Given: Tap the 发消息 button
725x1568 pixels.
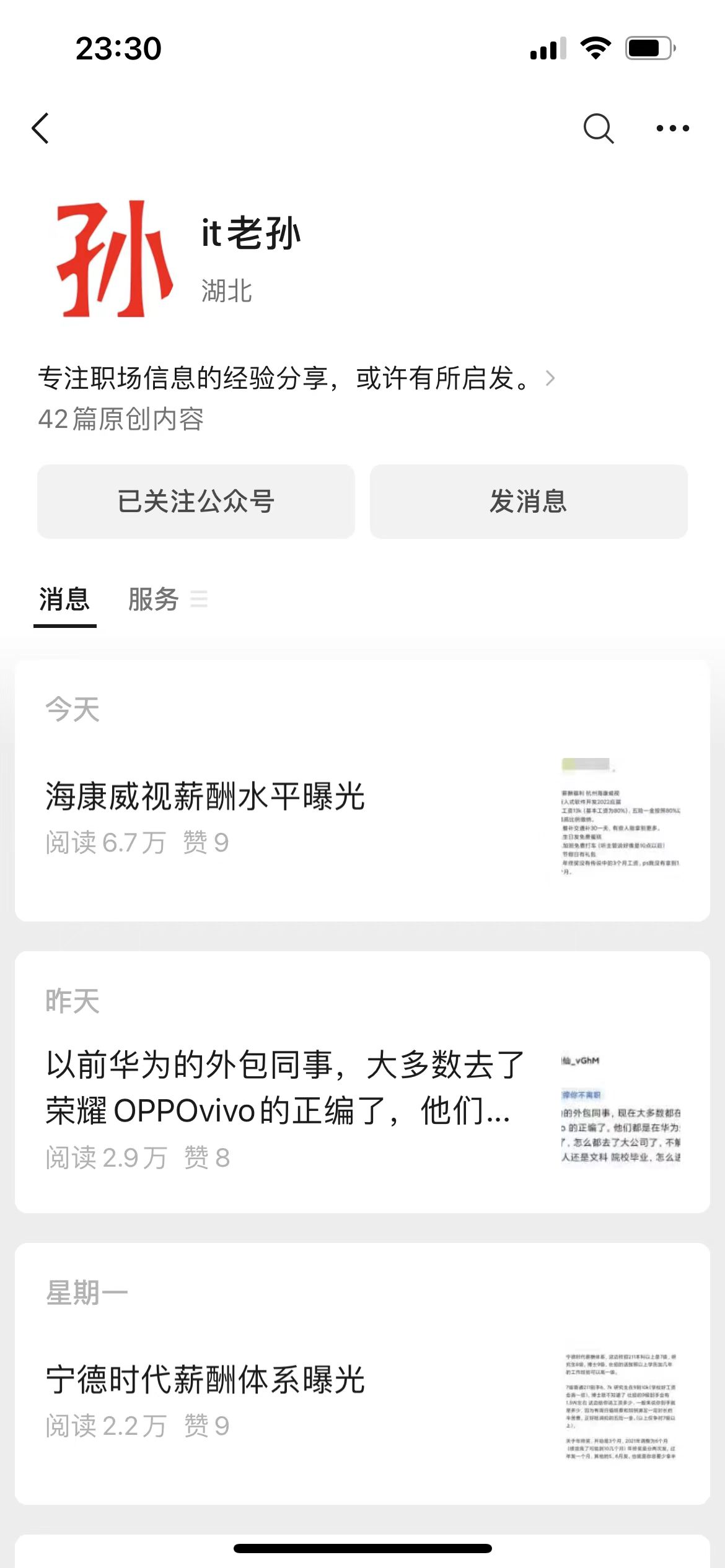Looking at the screenshot, I should tap(528, 502).
